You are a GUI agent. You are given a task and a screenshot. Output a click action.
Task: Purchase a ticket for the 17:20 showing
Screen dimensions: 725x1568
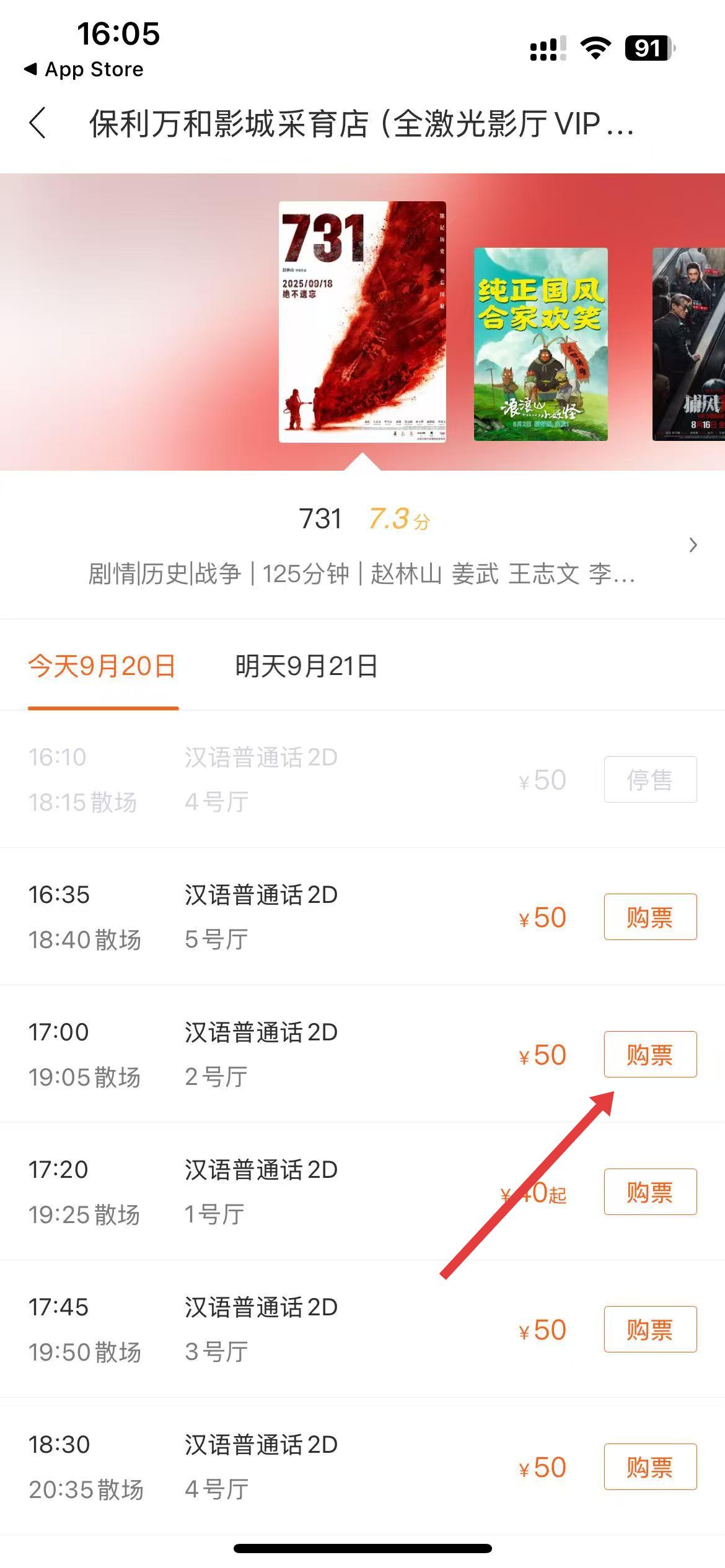650,1192
